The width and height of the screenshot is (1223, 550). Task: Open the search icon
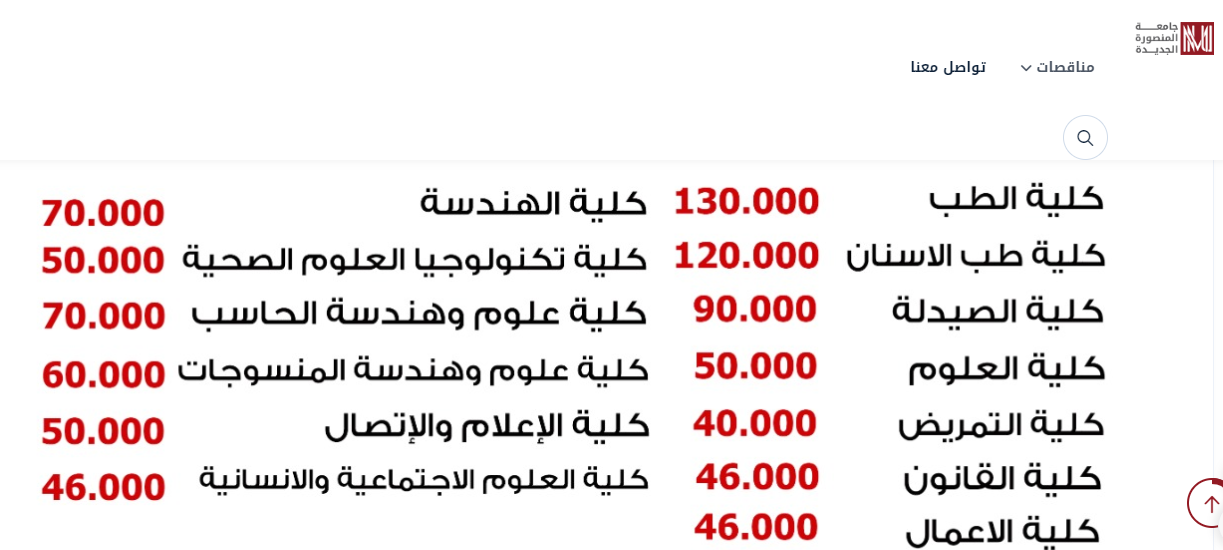pyautogui.click(x=1085, y=138)
